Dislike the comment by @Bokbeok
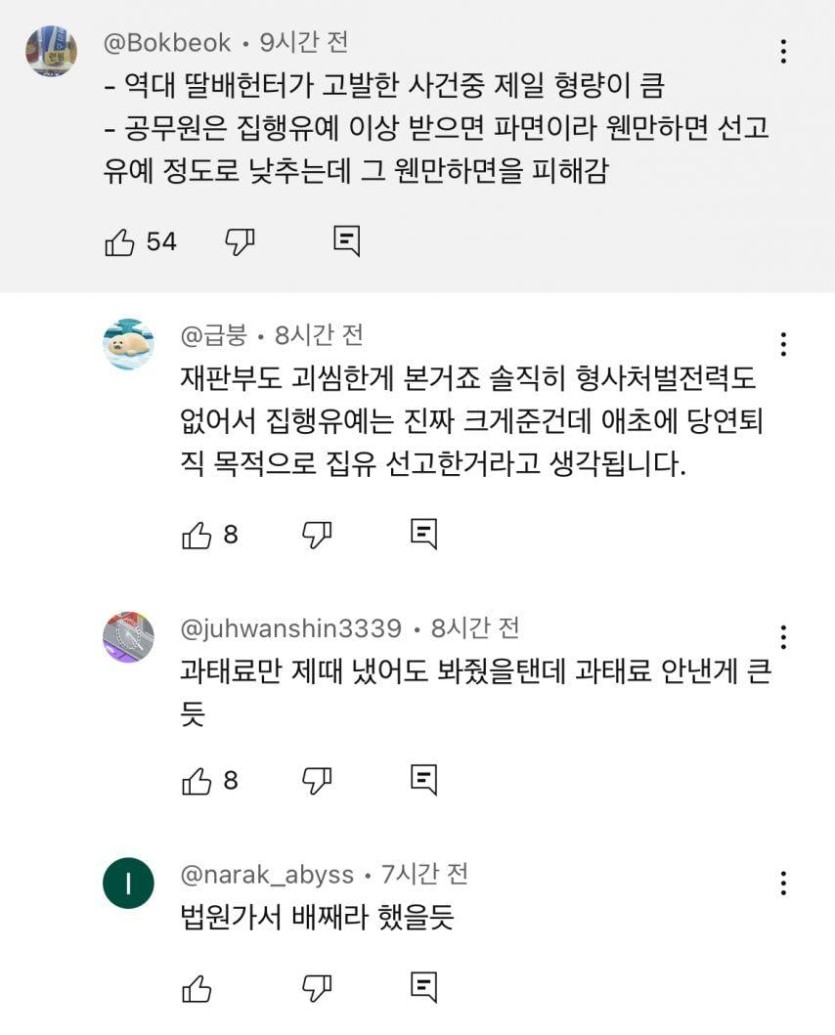Image resolution: width=835 pixels, height=1035 pixels. [x=240, y=241]
